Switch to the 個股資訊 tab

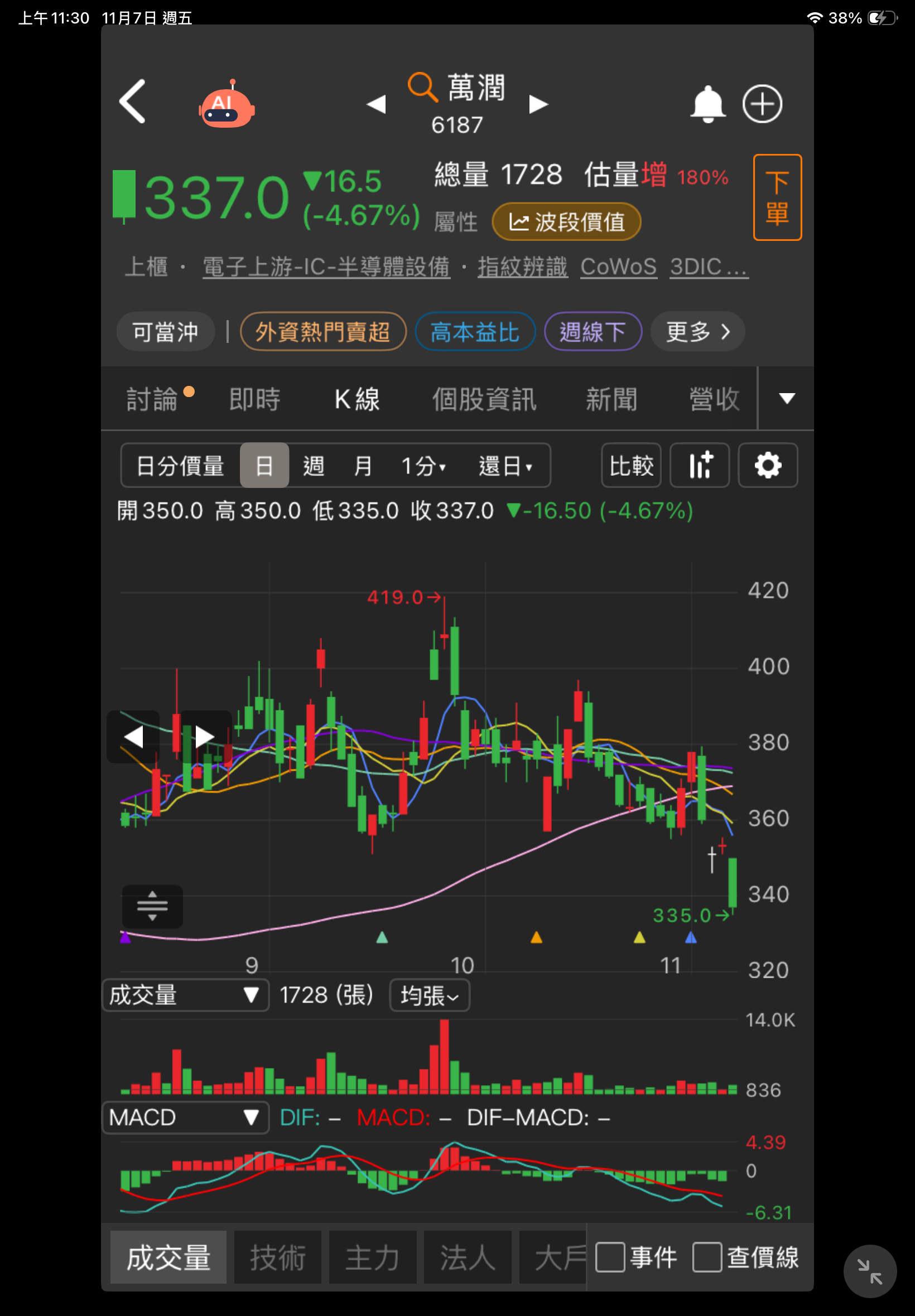tap(484, 399)
